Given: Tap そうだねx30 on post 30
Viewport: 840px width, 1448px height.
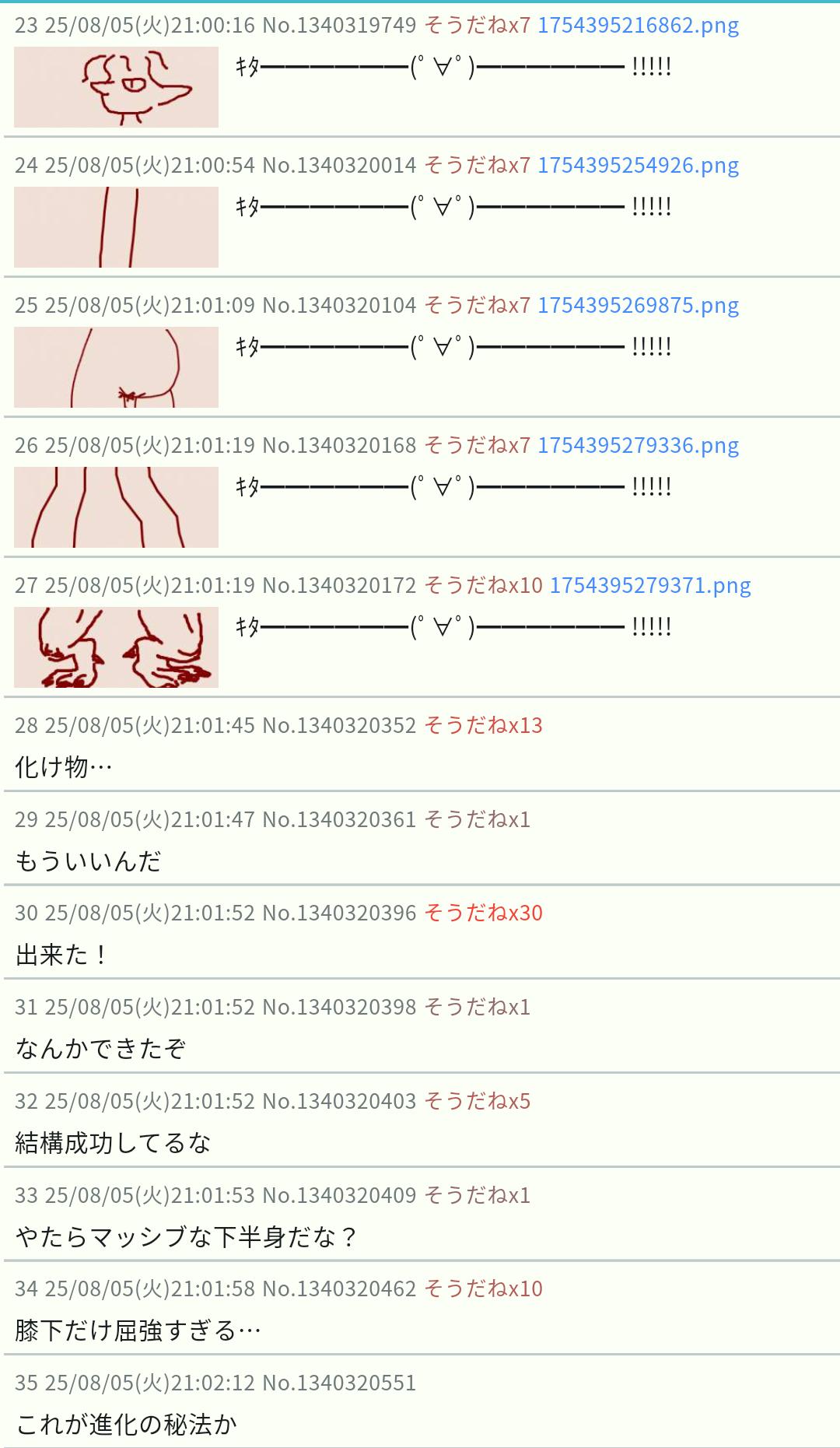Looking at the screenshot, I should pyautogui.click(x=483, y=913).
